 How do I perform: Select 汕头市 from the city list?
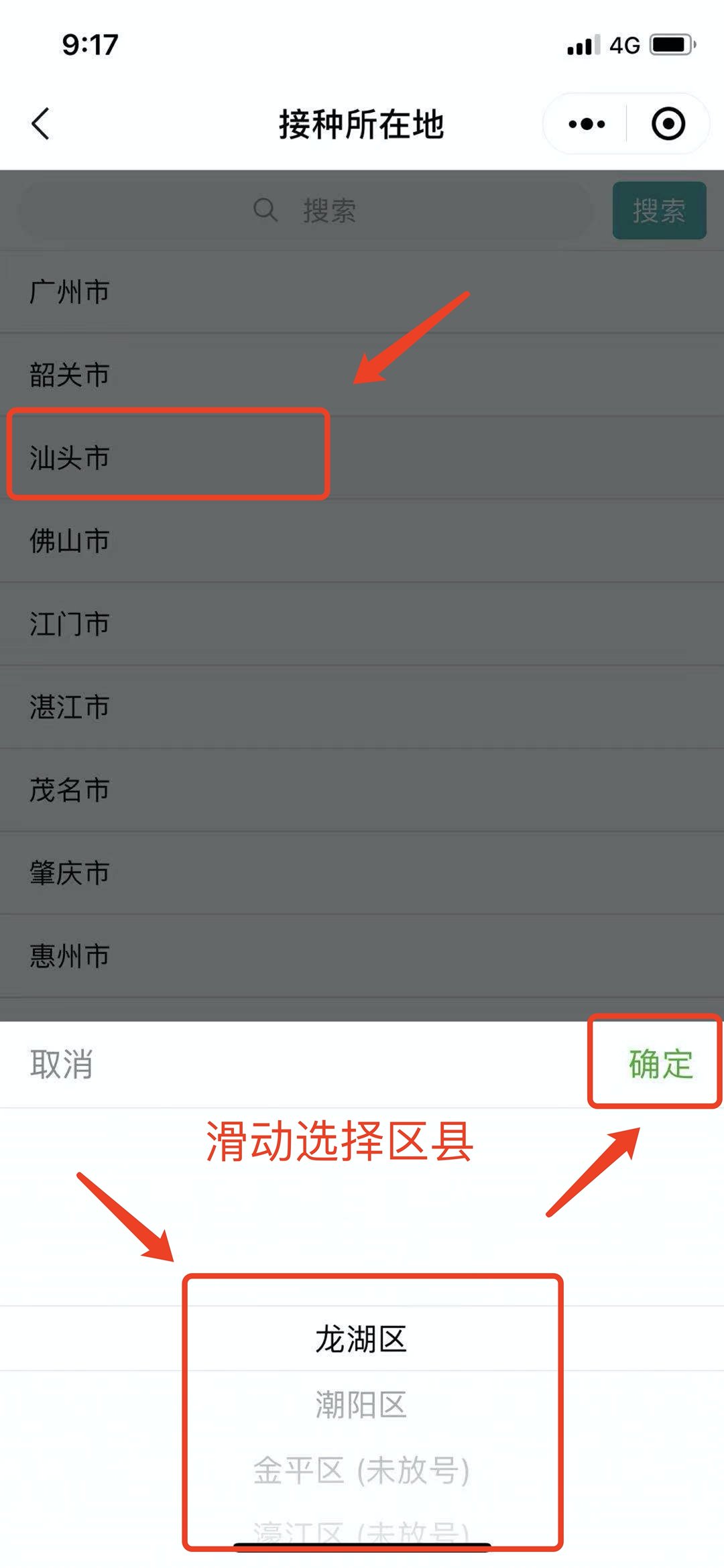point(70,458)
